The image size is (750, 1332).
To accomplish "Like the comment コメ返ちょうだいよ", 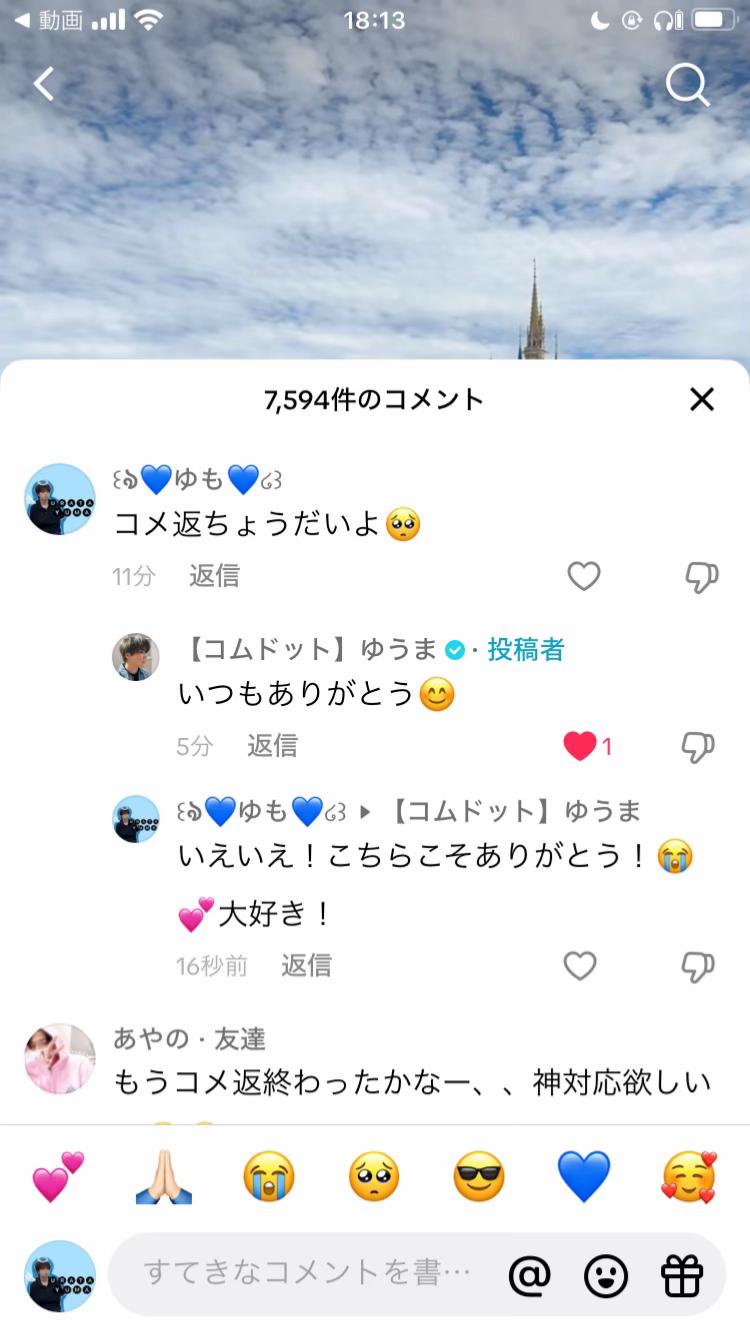I will point(584,576).
